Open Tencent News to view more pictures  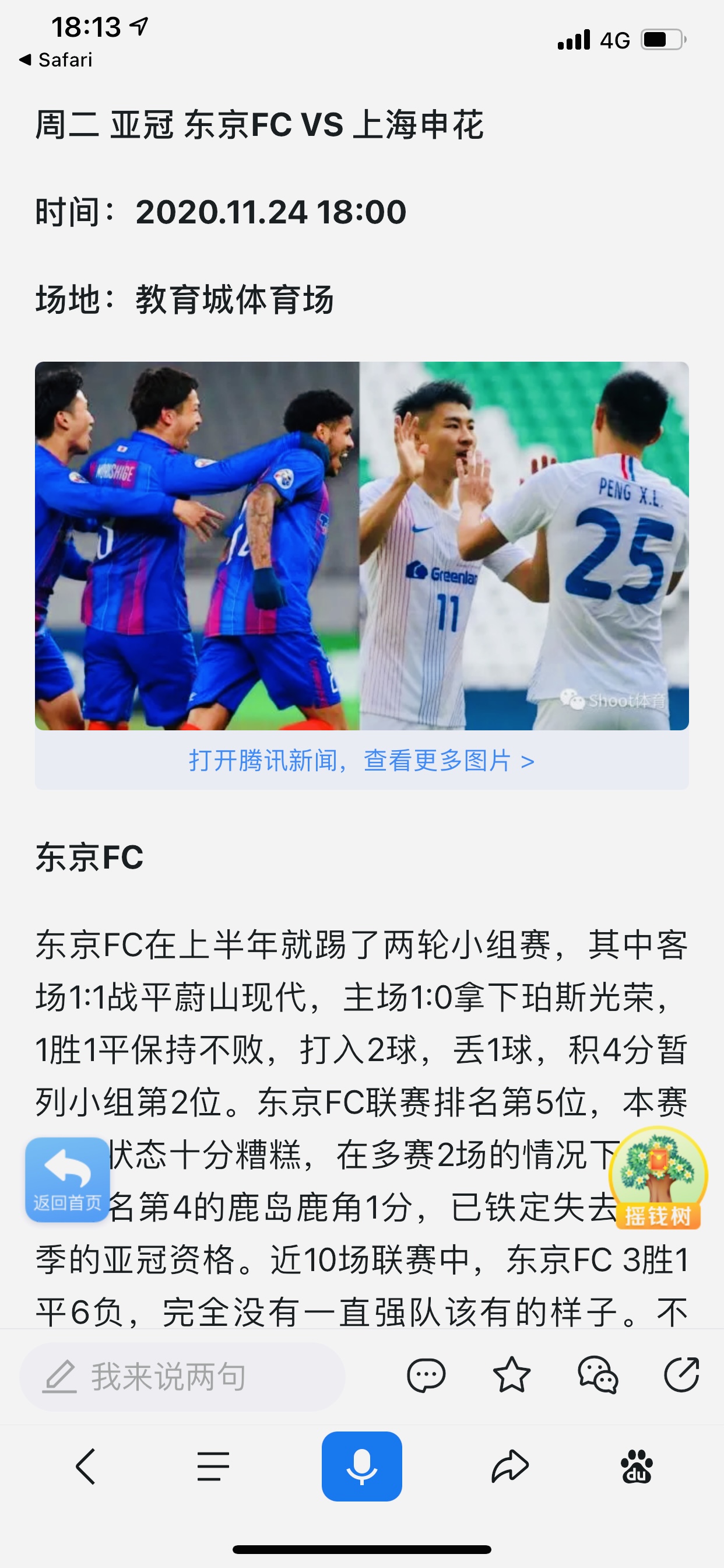(x=361, y=760)
